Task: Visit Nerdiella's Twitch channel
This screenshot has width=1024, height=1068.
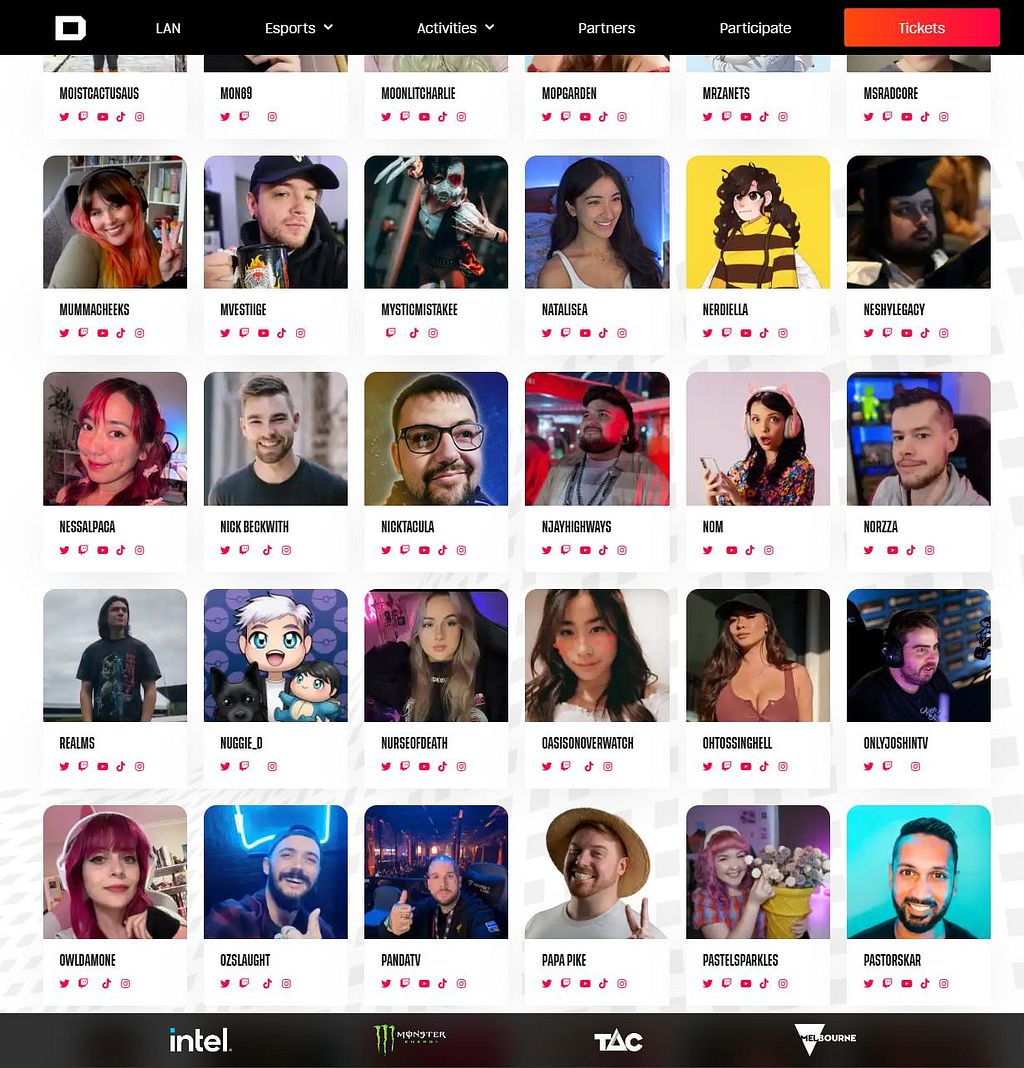Action: pos(727,333)
